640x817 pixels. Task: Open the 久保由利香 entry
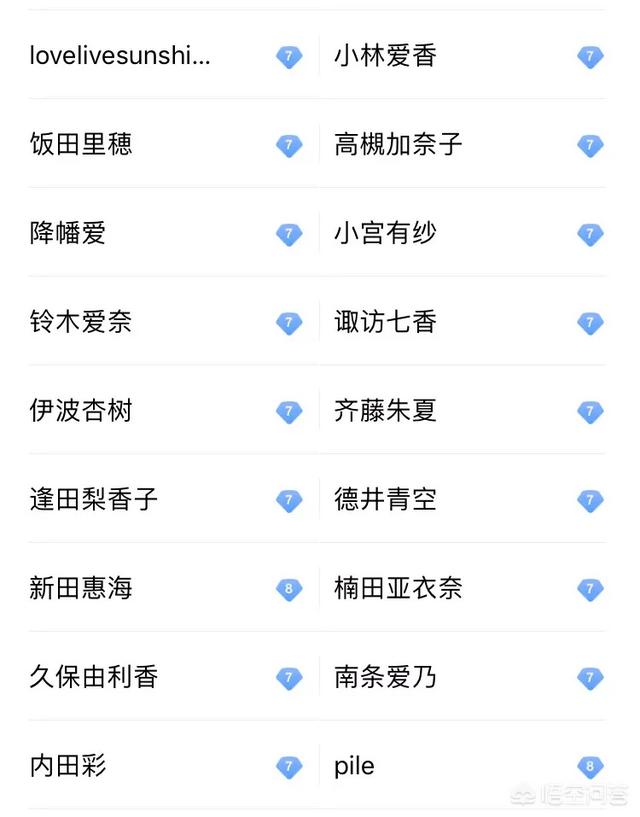94,677
